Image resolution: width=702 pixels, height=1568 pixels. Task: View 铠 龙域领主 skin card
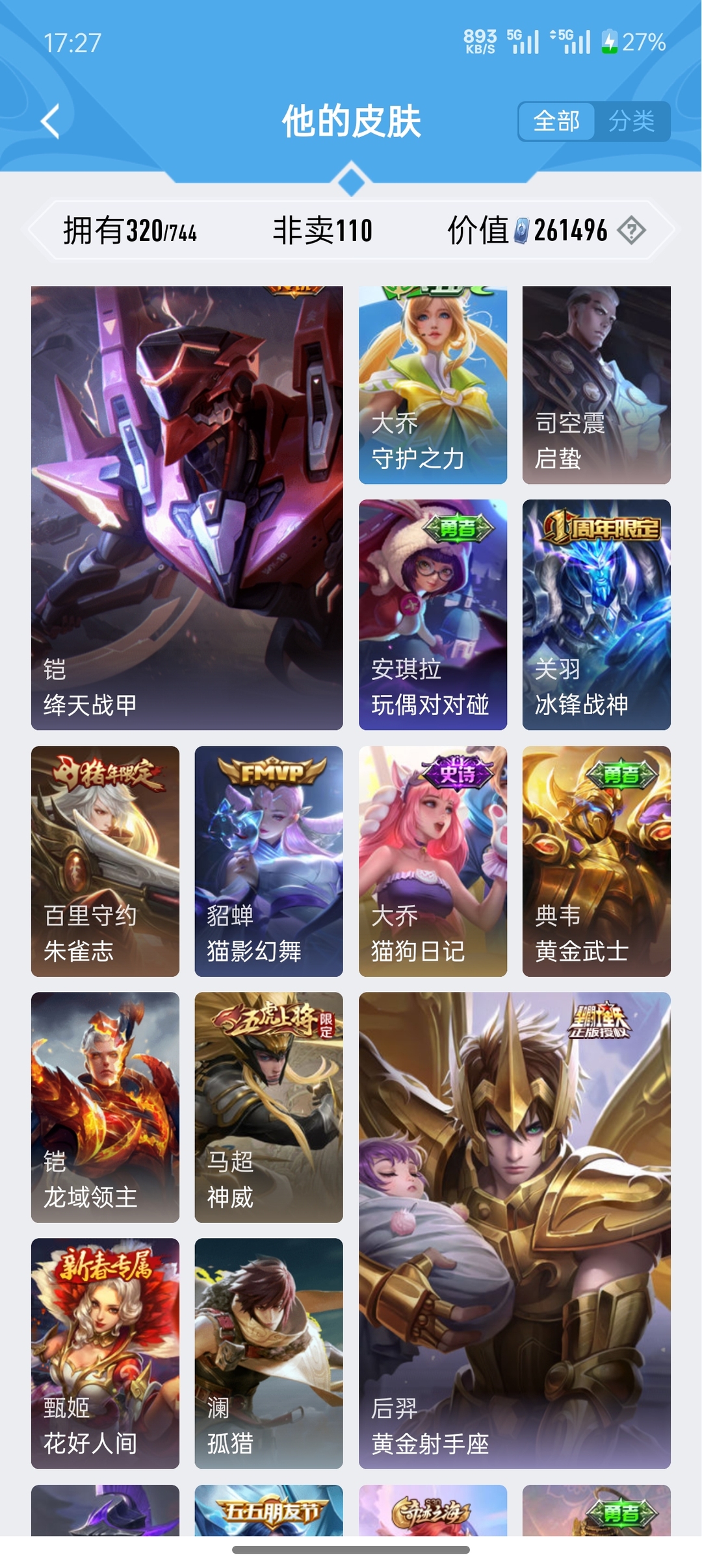[105, 1107]
